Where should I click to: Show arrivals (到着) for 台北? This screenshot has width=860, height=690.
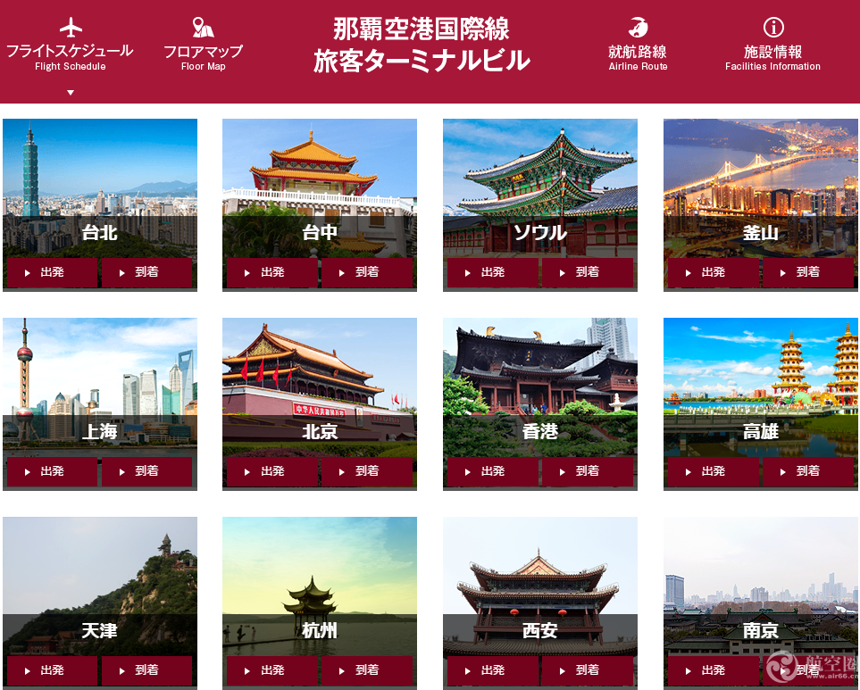pyautogui.click(x=146, y=272)
